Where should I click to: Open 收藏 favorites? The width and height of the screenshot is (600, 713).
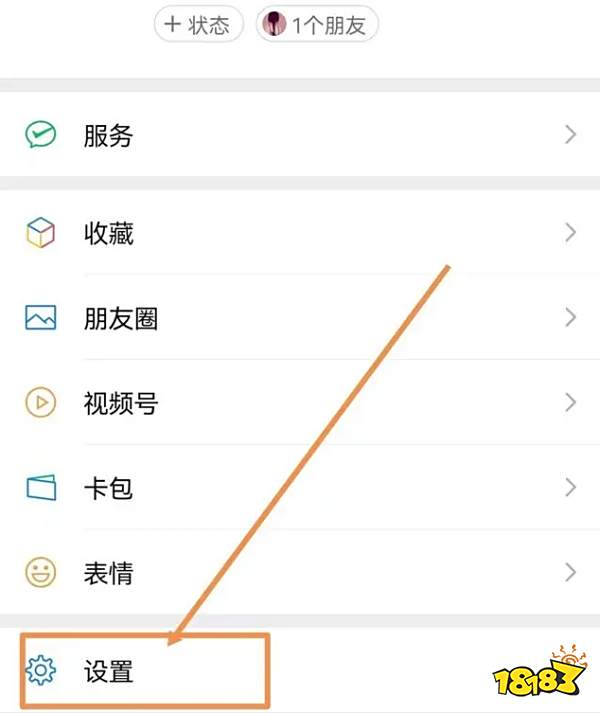(x=300, y=233)
